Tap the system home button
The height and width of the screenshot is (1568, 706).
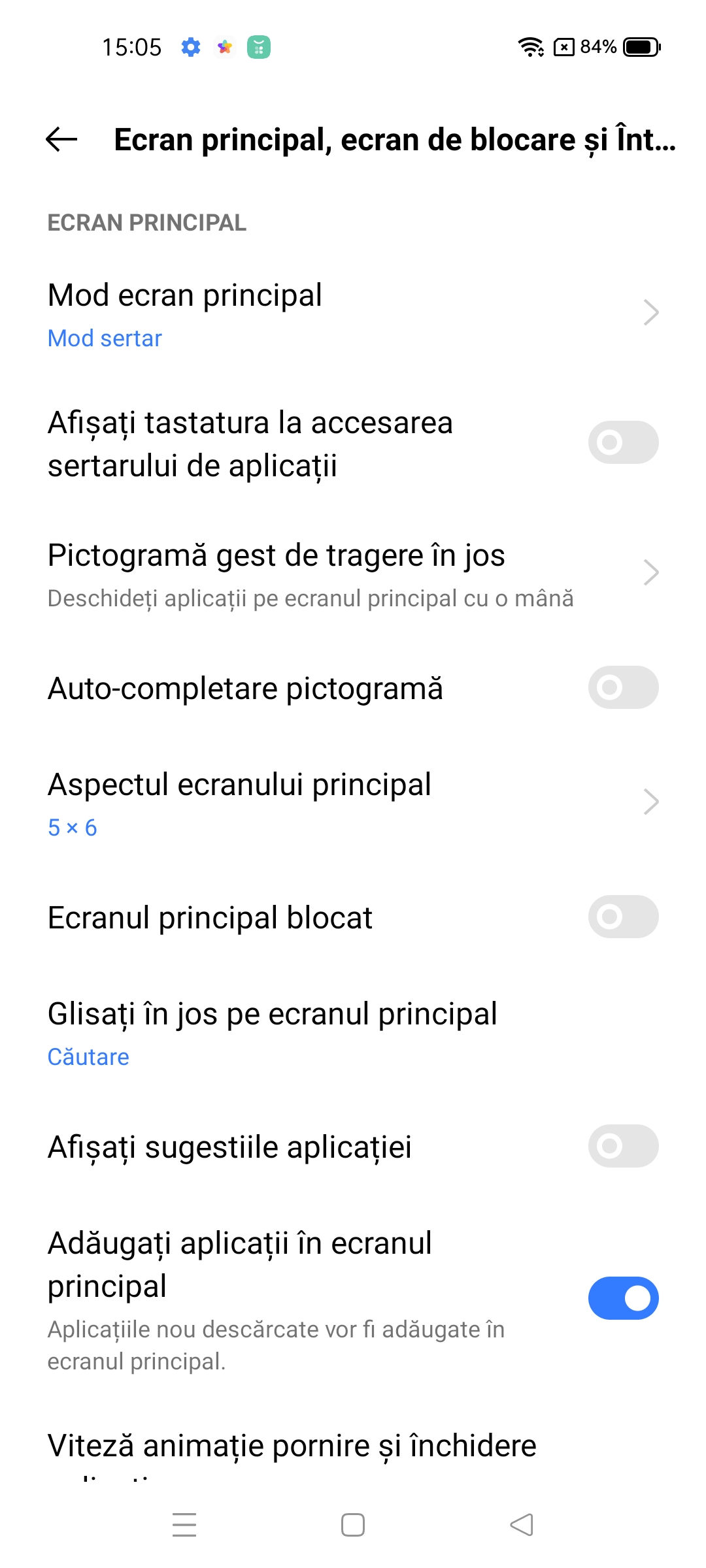(x=353, y=1525)
